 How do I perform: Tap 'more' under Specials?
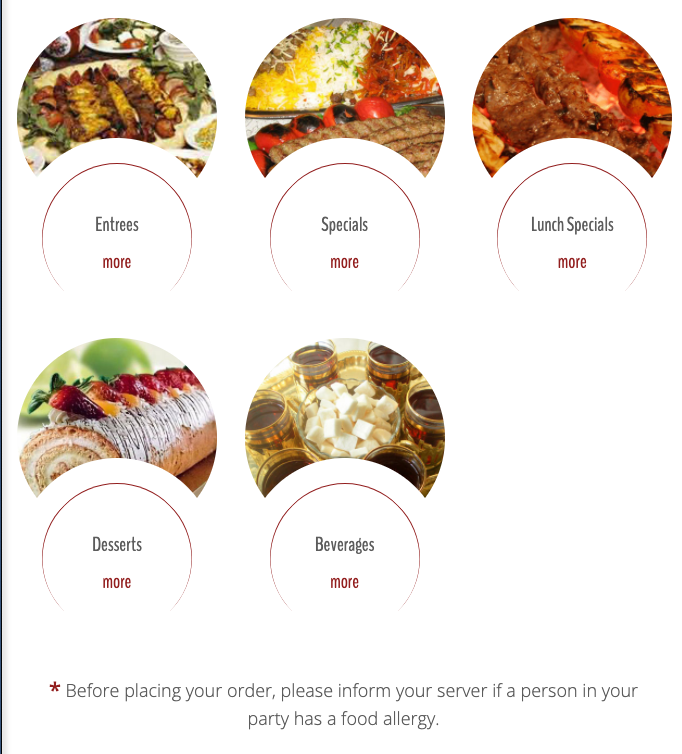point(344,262)
